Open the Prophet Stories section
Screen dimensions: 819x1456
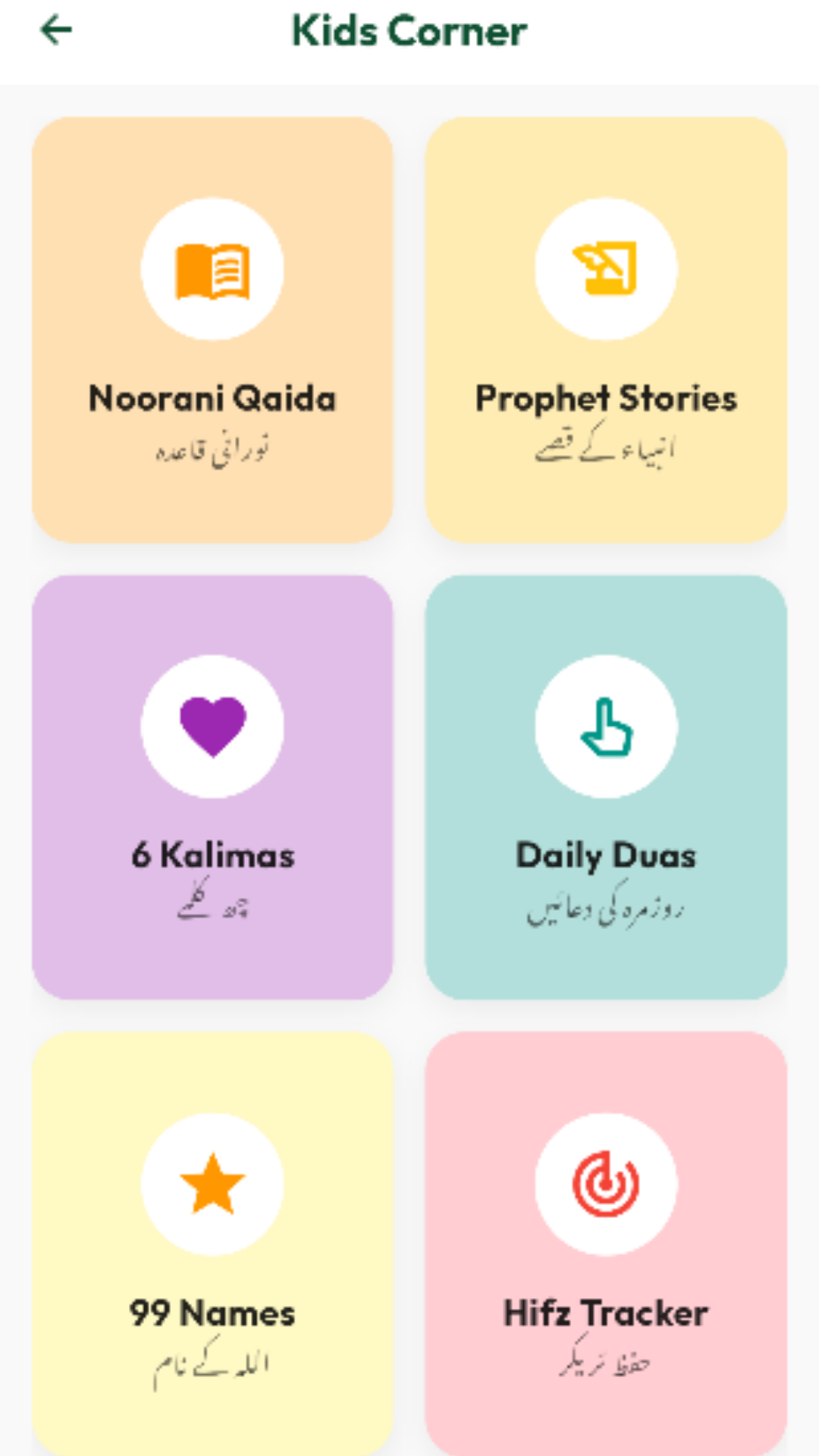(604, 330)
